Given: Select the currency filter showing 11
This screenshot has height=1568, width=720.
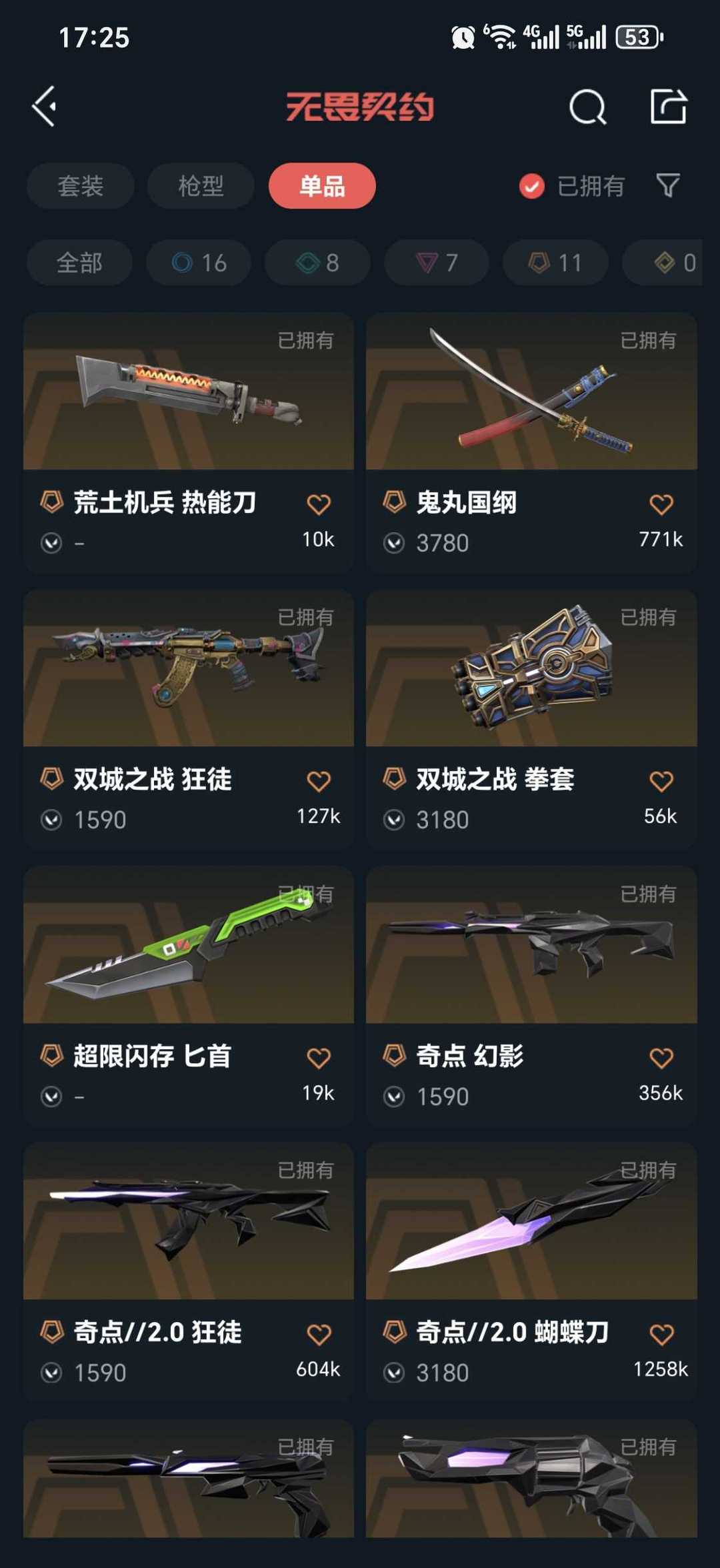Looking at the screenshot, I should click(554, 262).
